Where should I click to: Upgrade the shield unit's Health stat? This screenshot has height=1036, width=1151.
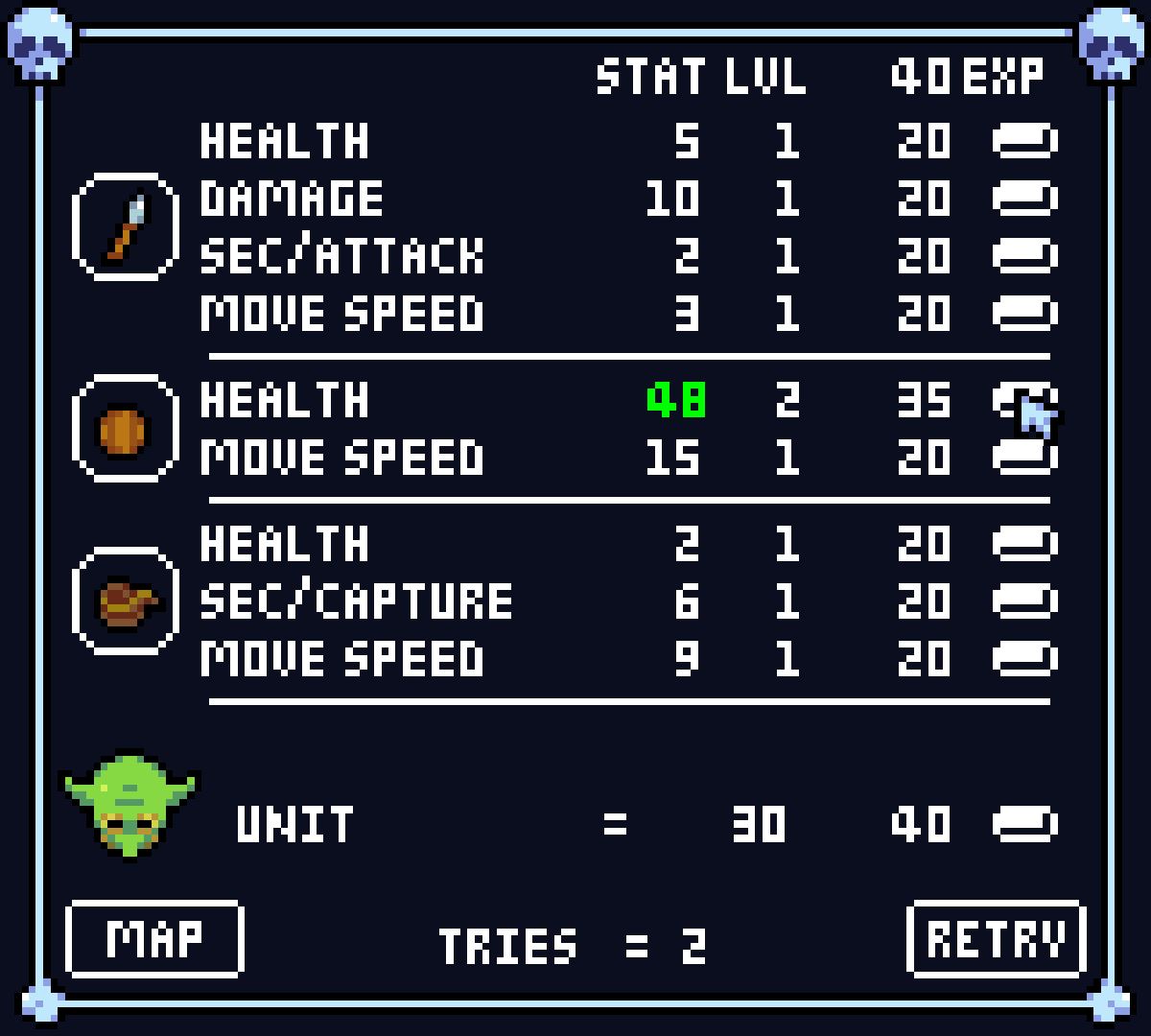click(1022, 400)
